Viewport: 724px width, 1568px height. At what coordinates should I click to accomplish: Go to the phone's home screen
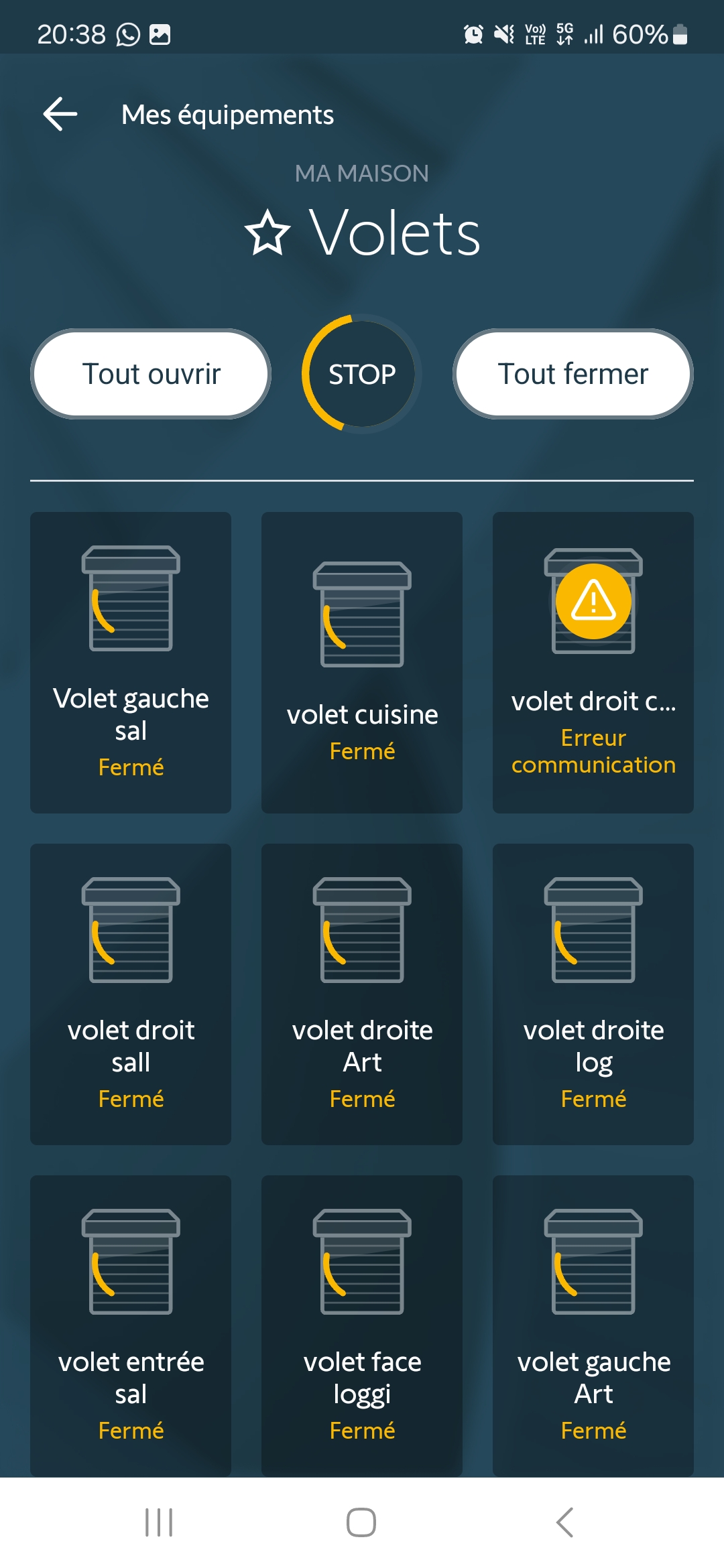click(361, 1522)
